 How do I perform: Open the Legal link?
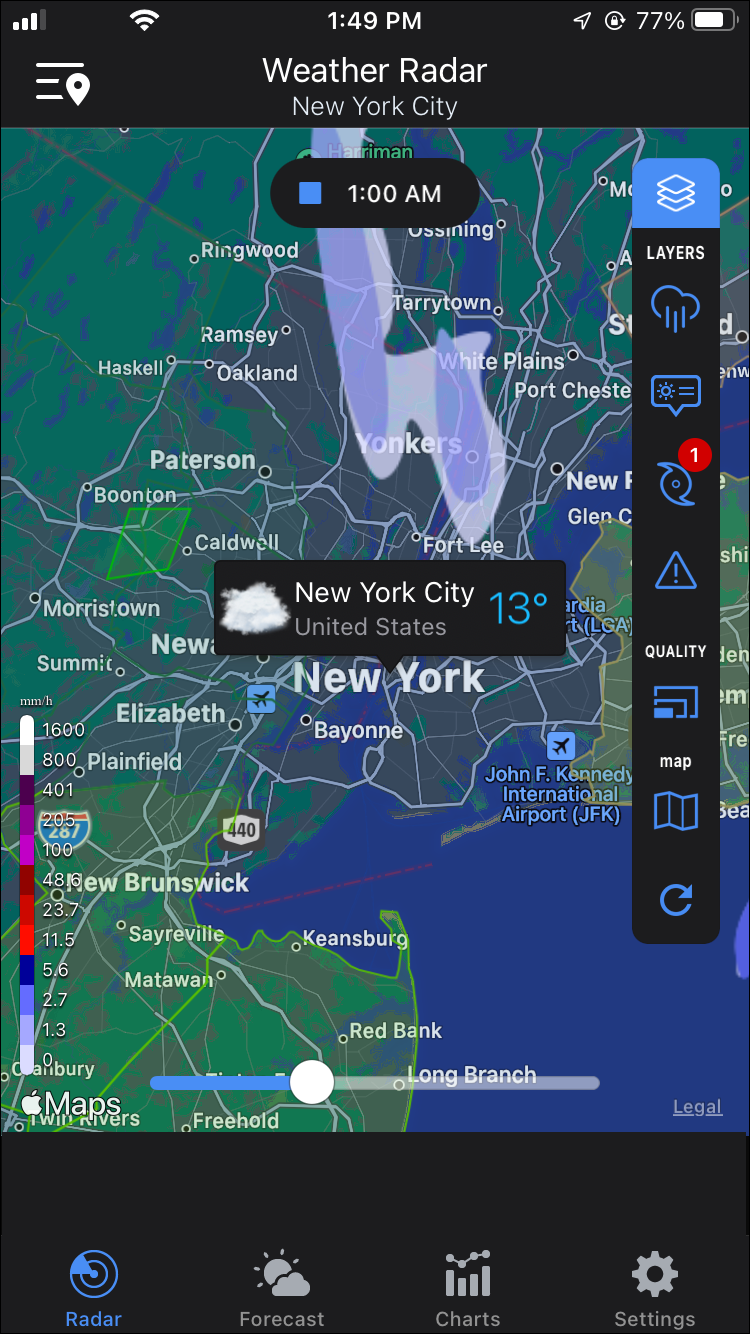697,1106
